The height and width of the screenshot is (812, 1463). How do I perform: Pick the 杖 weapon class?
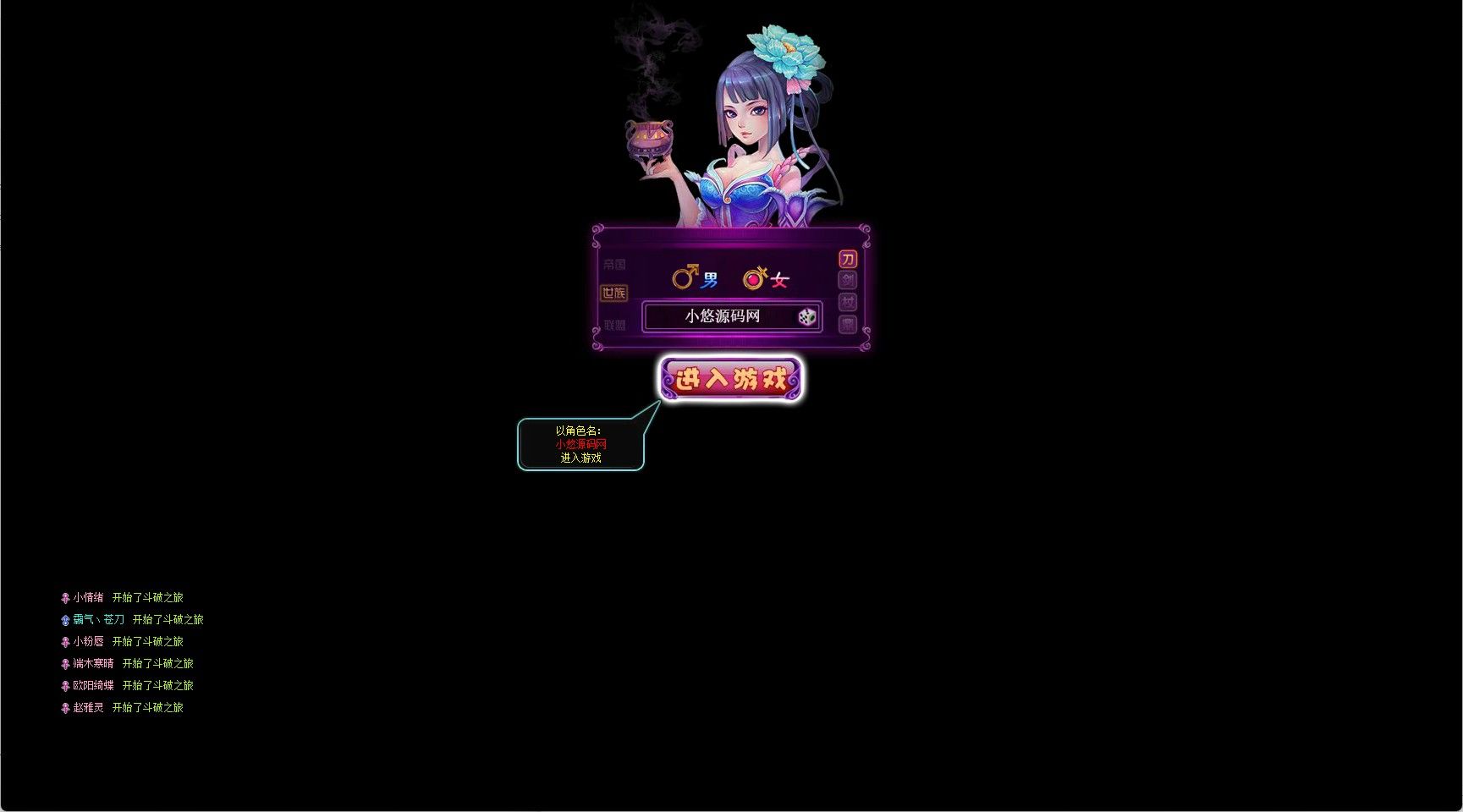tap(847, 302)
